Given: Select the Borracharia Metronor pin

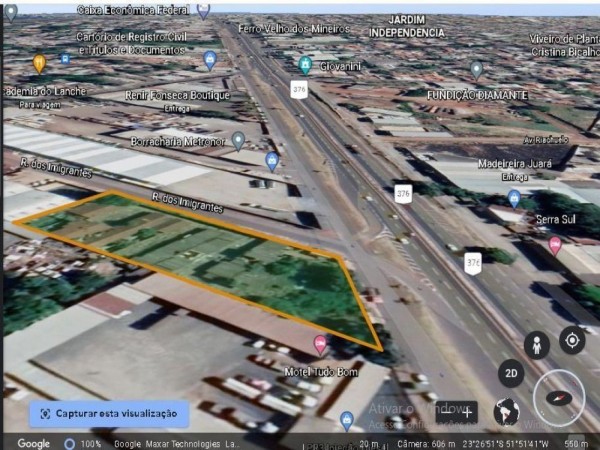Looking at the screenshot, I should click(x=238, y=140).
